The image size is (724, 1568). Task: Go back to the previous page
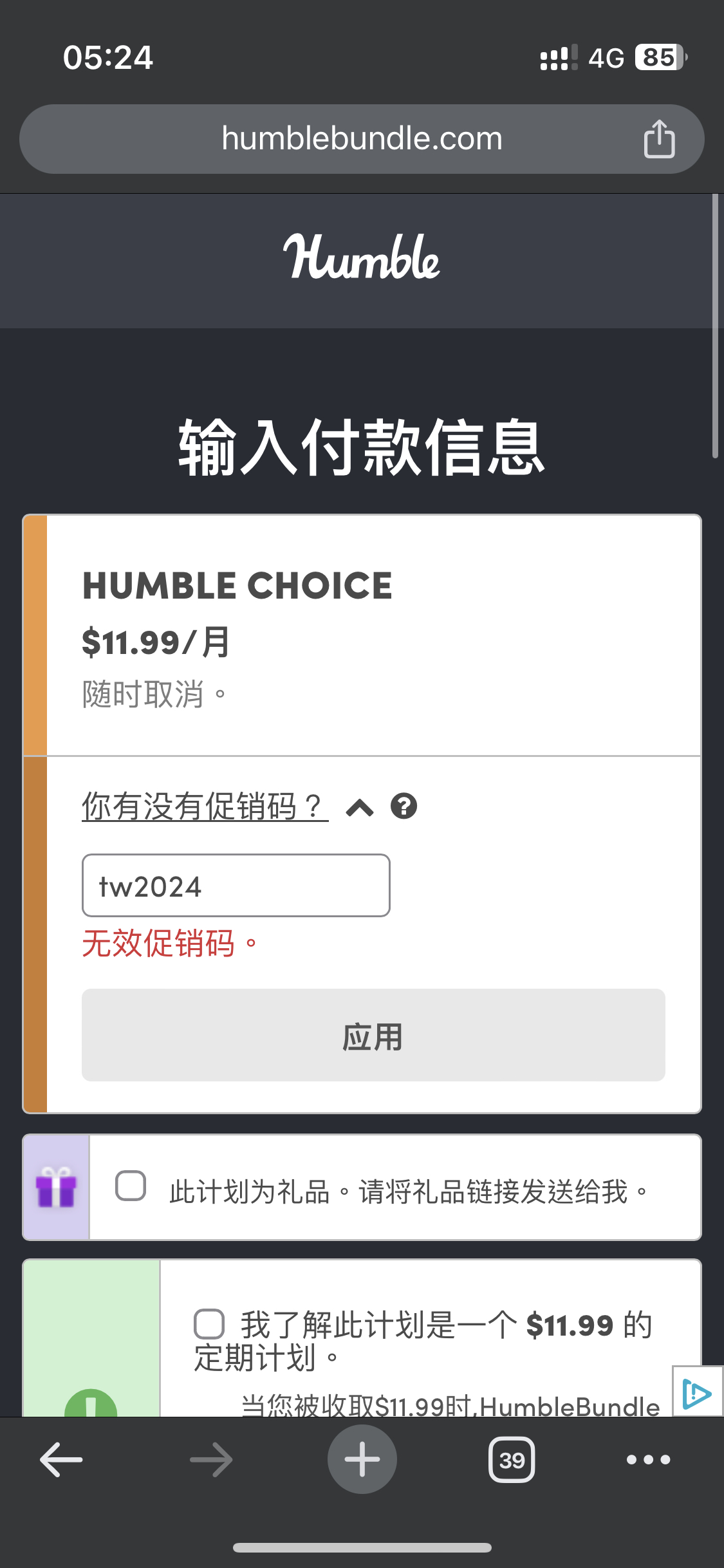(x=61, y=1459)
